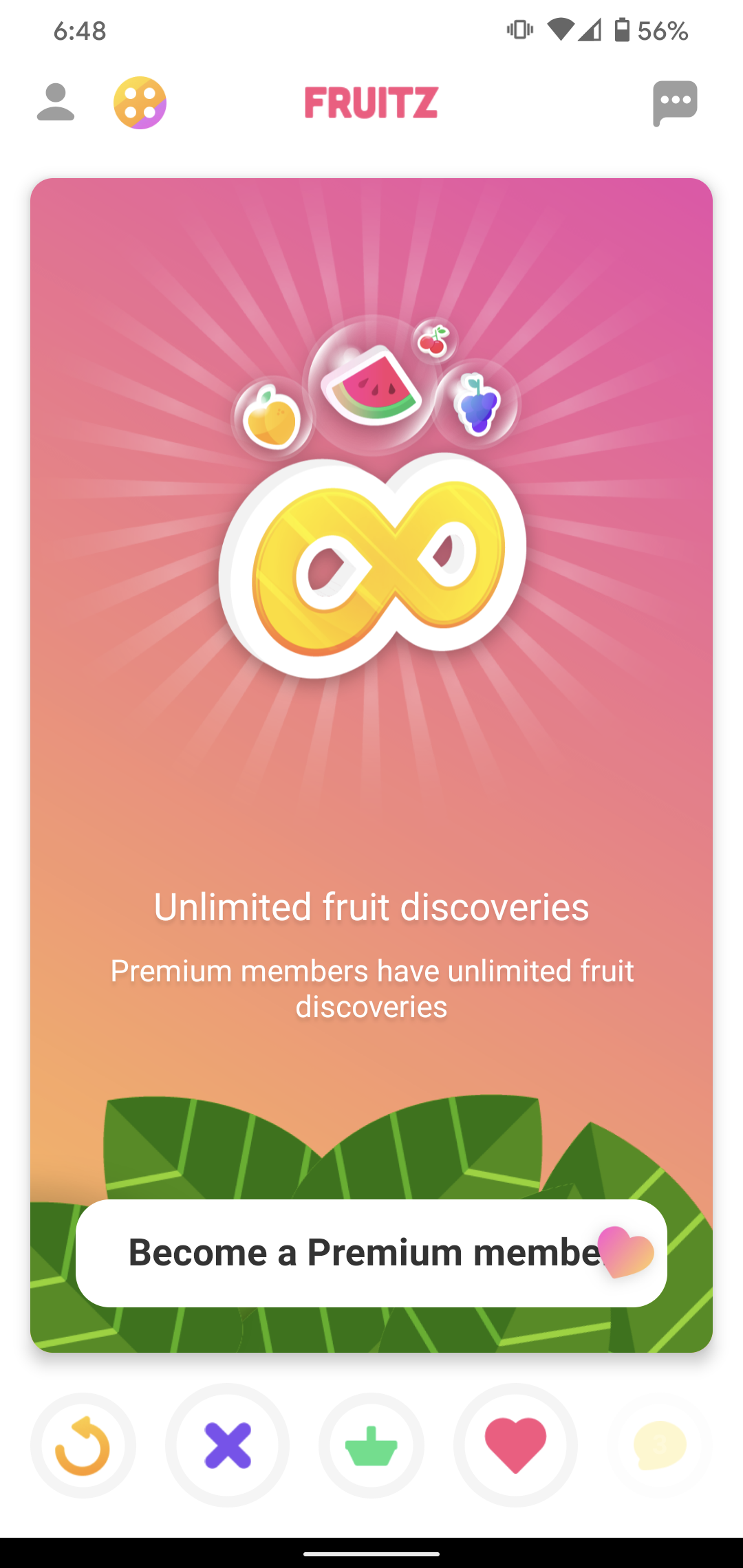Tap the FRUITZ logo at the top

point(371,102)
